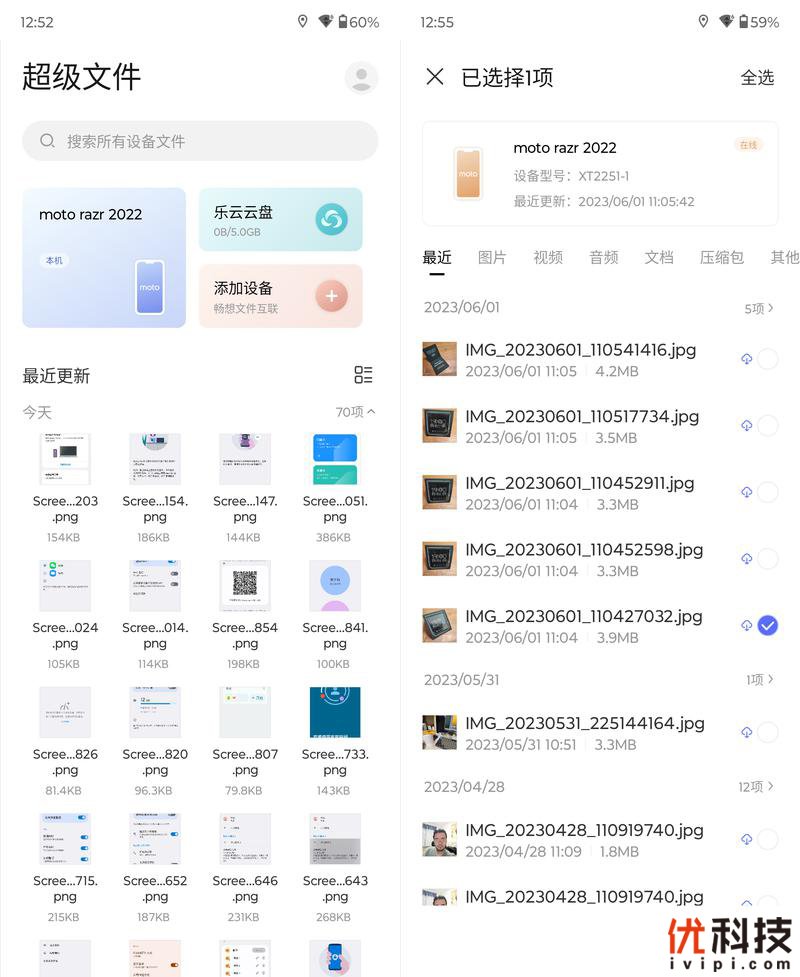The image size is (800, 977).
Task: Tap 全选 to select all files
Action: click(756, 77)
